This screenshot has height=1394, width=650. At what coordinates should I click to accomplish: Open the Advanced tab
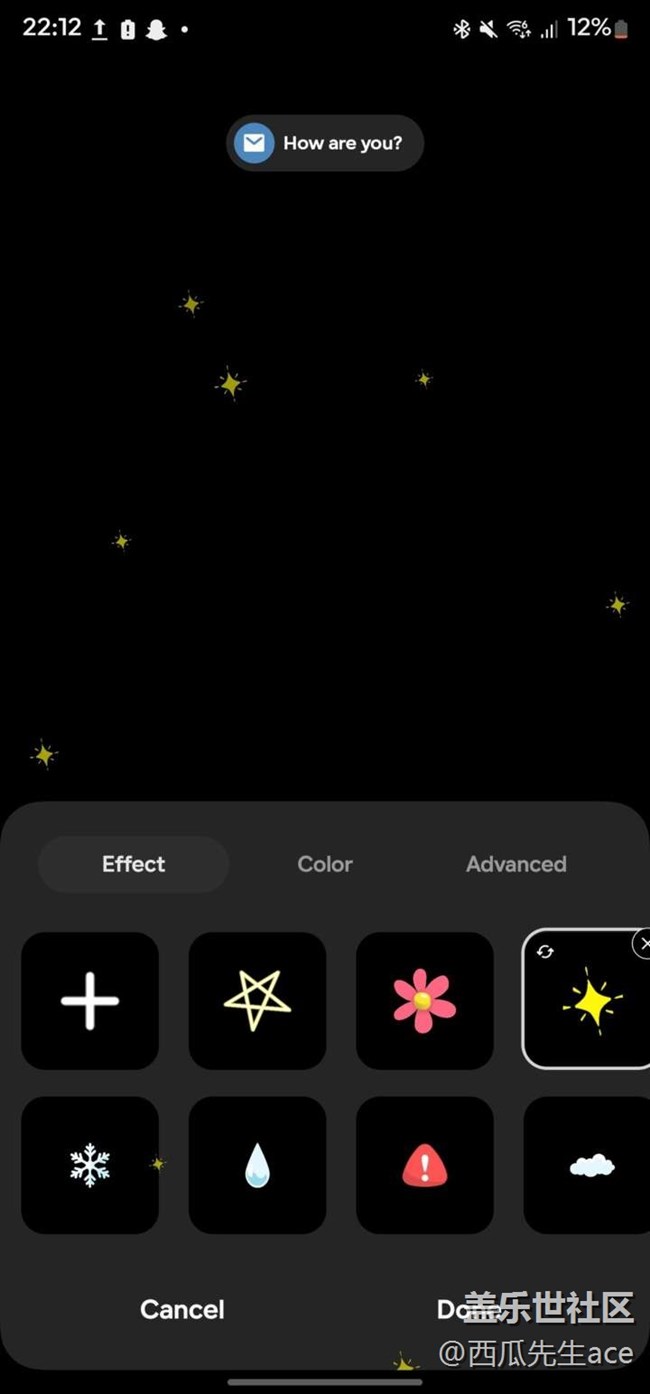click(x=516, y=864)
